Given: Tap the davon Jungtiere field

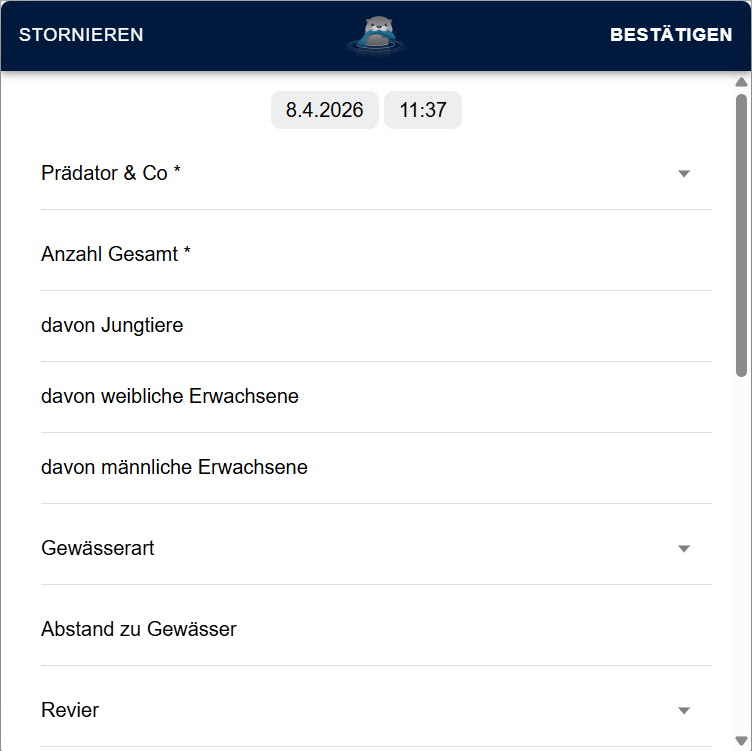Looking at the screenshot, I should [376, 326].
